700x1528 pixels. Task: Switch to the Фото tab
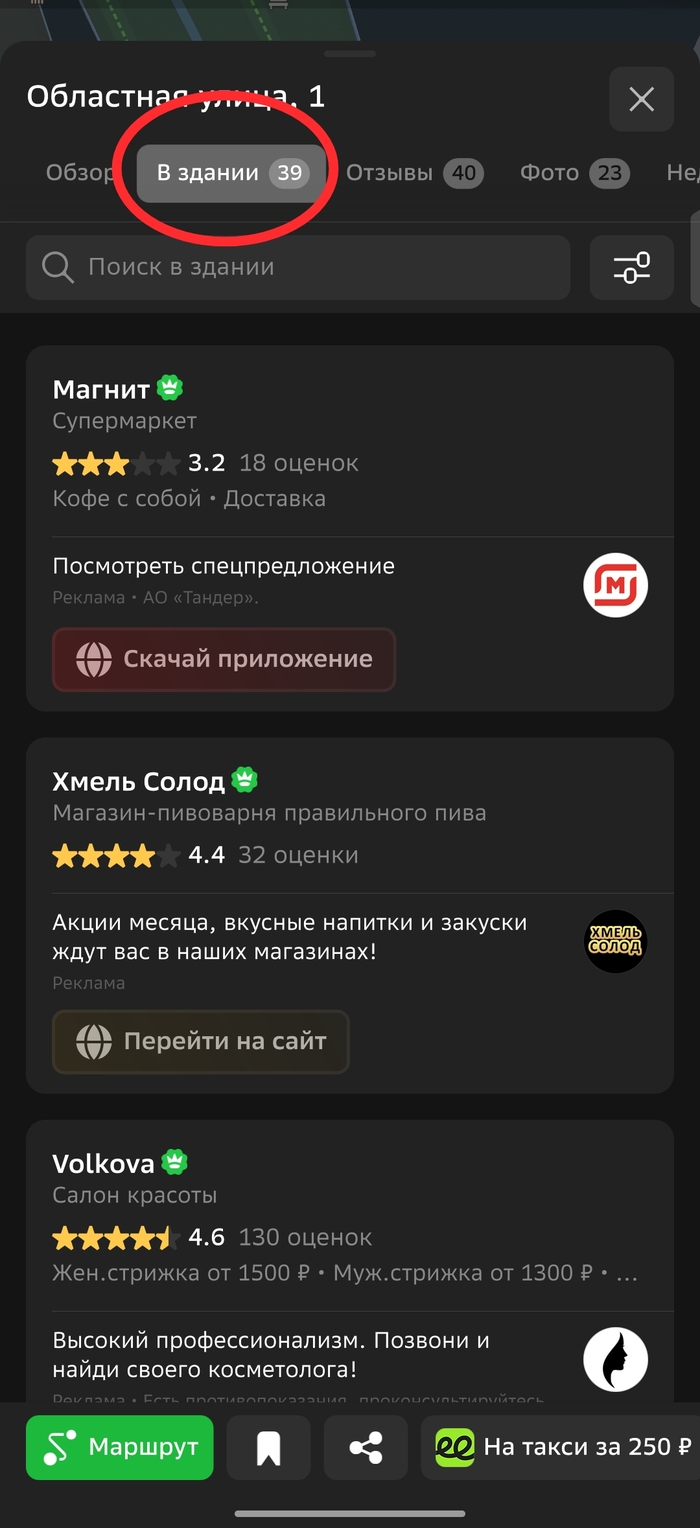(x=575, y=173)
